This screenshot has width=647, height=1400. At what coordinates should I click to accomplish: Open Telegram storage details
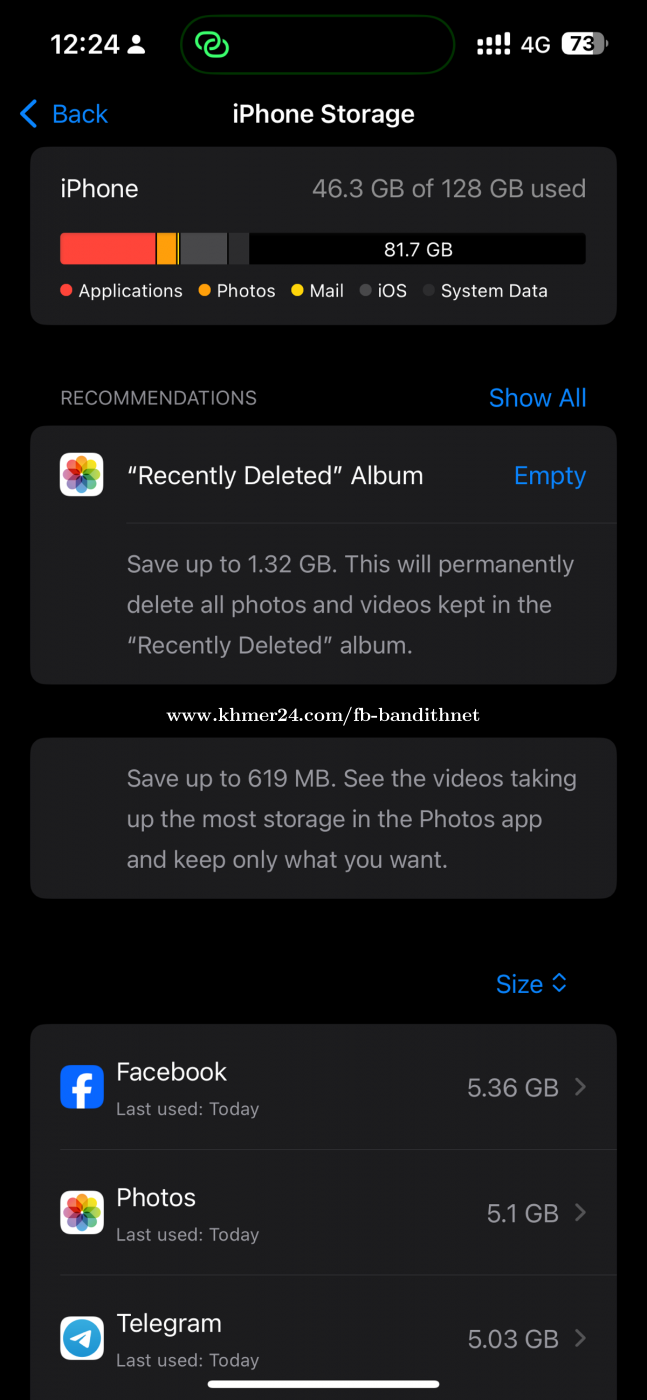pos(323,1338)
